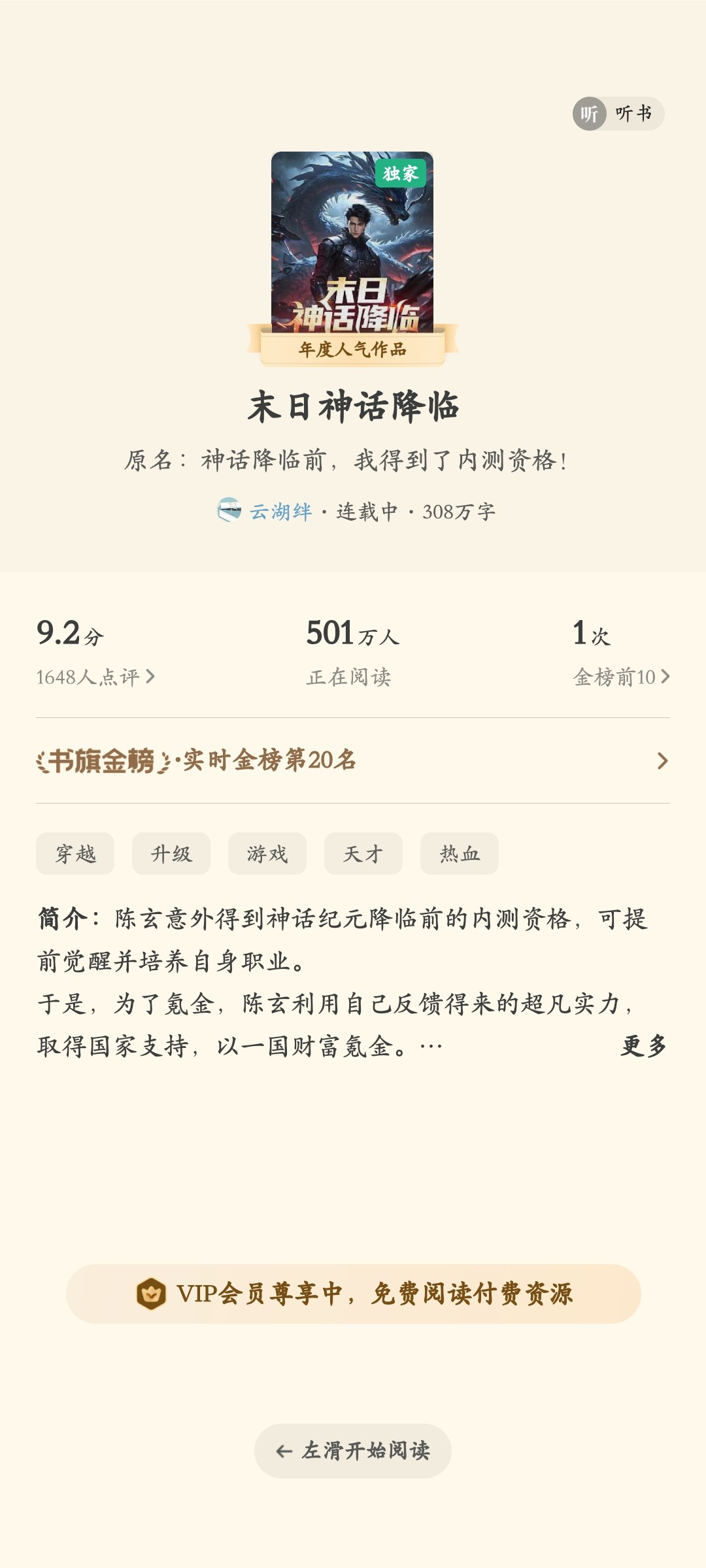Open the 金榜前10 ranking history

coord(622,677)
